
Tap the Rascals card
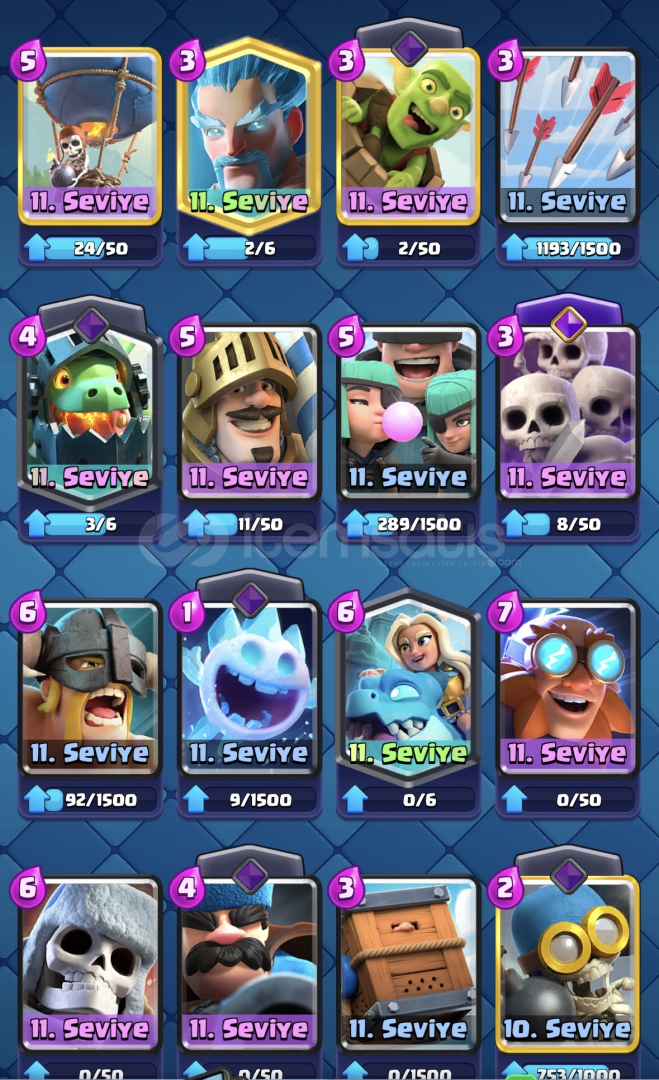click(408, 410)
